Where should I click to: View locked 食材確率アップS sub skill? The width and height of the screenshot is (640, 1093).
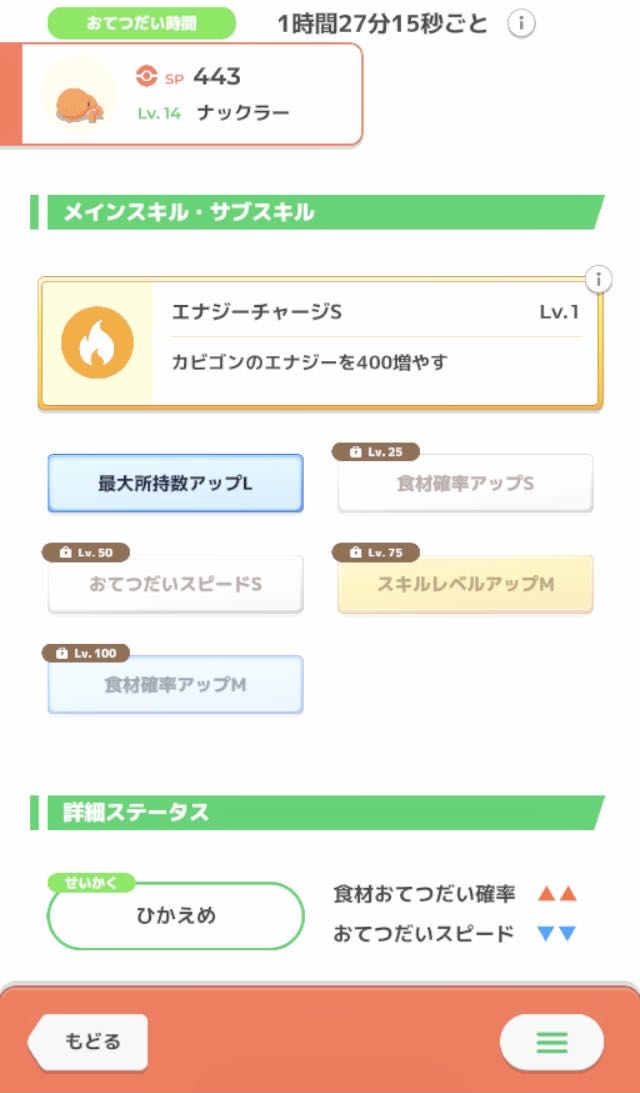(x=465, y=483)
